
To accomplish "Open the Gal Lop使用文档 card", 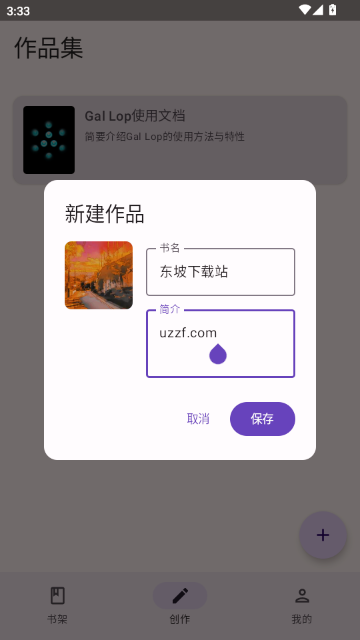I will (180, 140).
